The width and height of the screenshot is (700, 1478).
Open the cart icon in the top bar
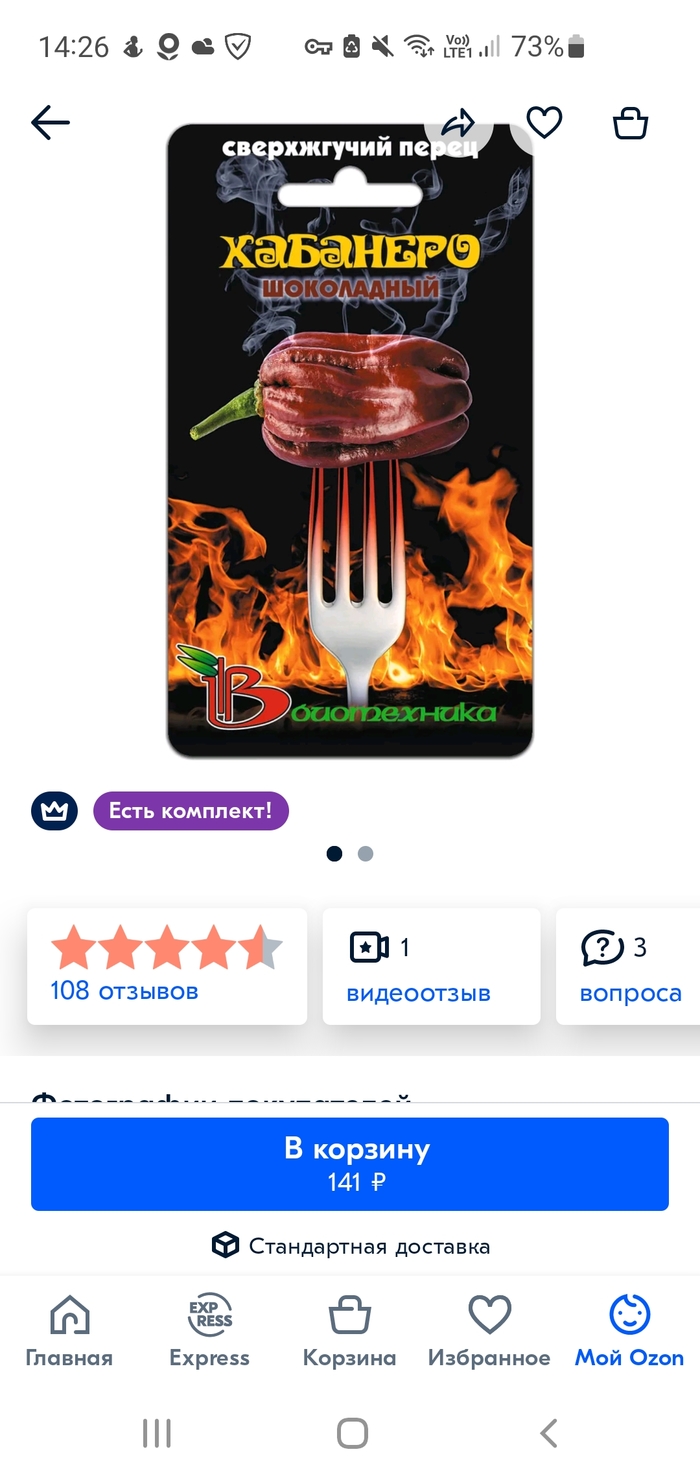(630, 124)
